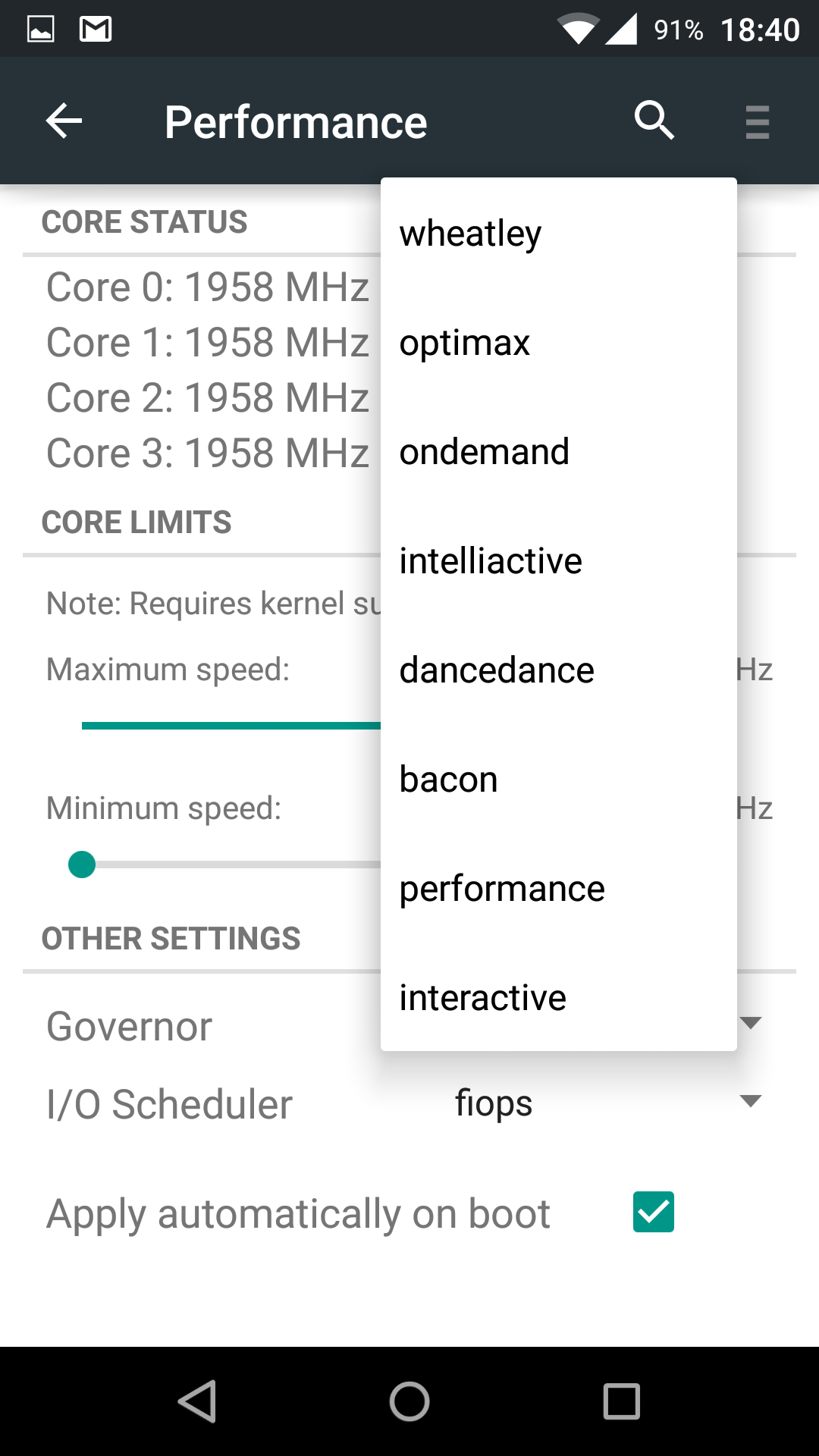The width and height of the screenshot is (819, 1456).
Task: Tap the minimum speed slider handle
Action: point(82,864)
